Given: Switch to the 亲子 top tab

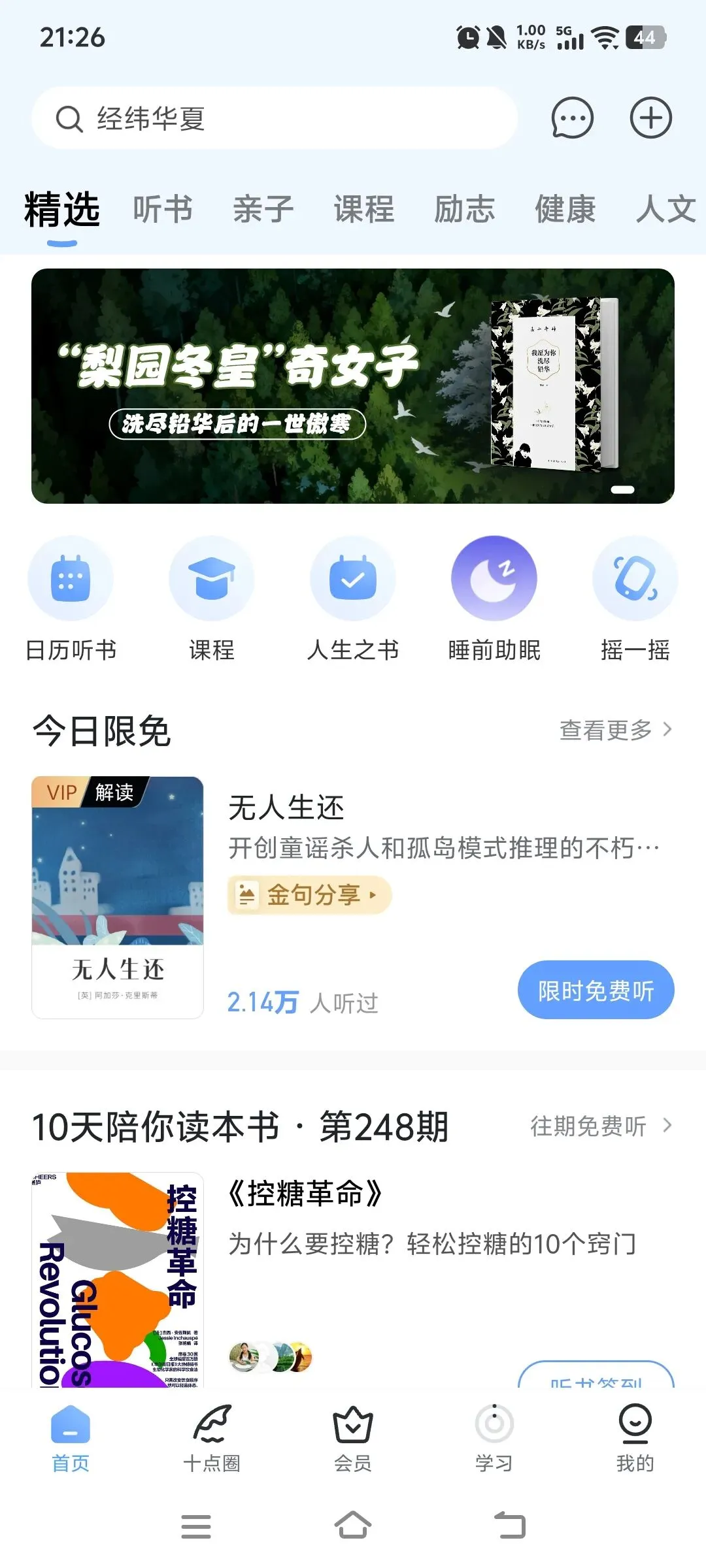Looking at the screenshot, I should click(x=263, y=210).
